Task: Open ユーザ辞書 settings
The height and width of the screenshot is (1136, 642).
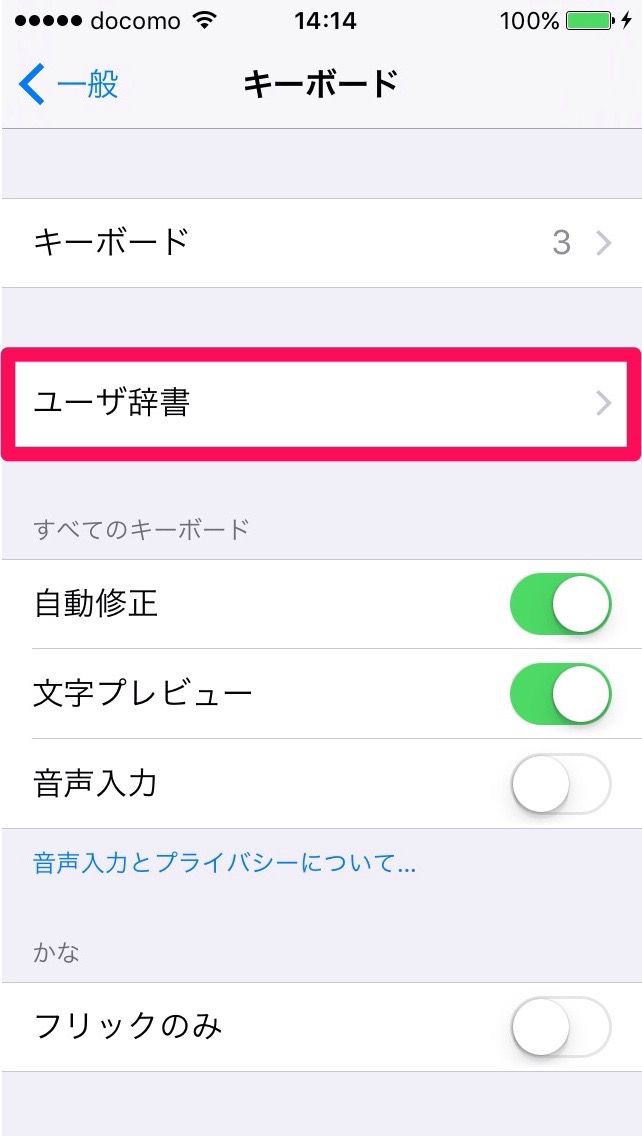Action: click(321, 403)
